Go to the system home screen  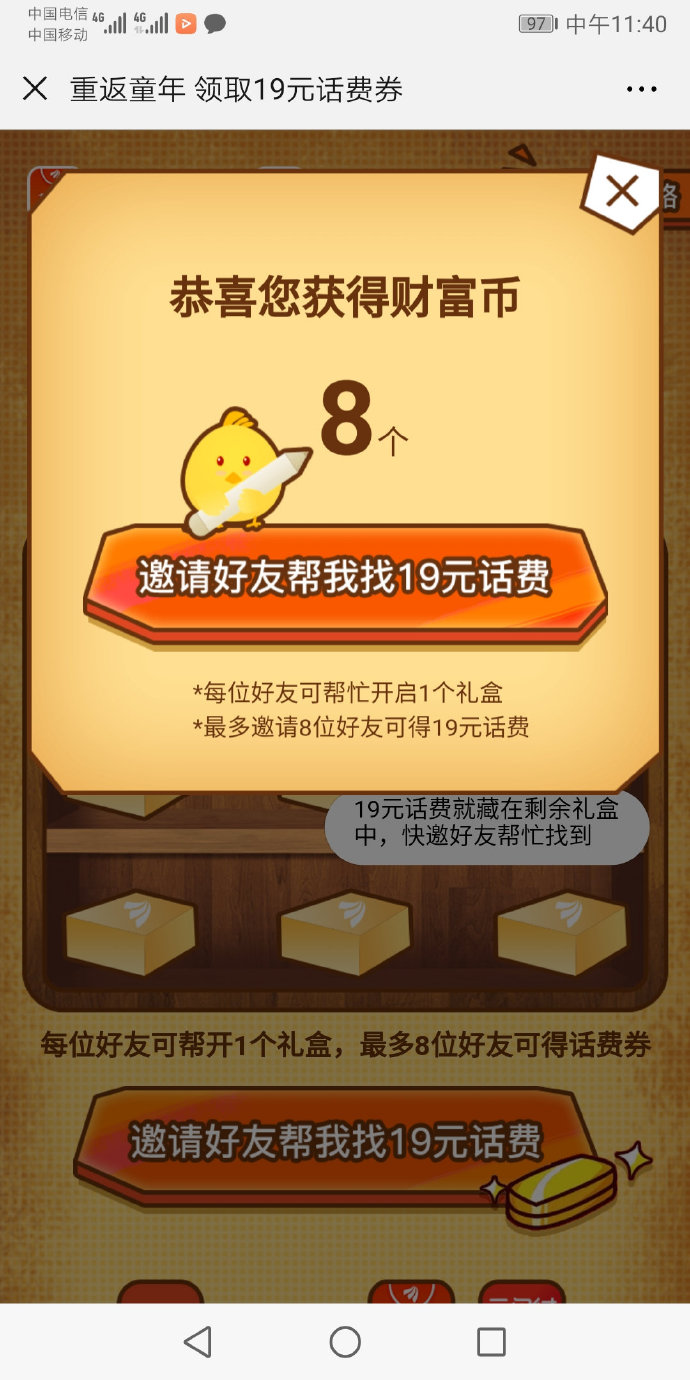pos(345,1341)
